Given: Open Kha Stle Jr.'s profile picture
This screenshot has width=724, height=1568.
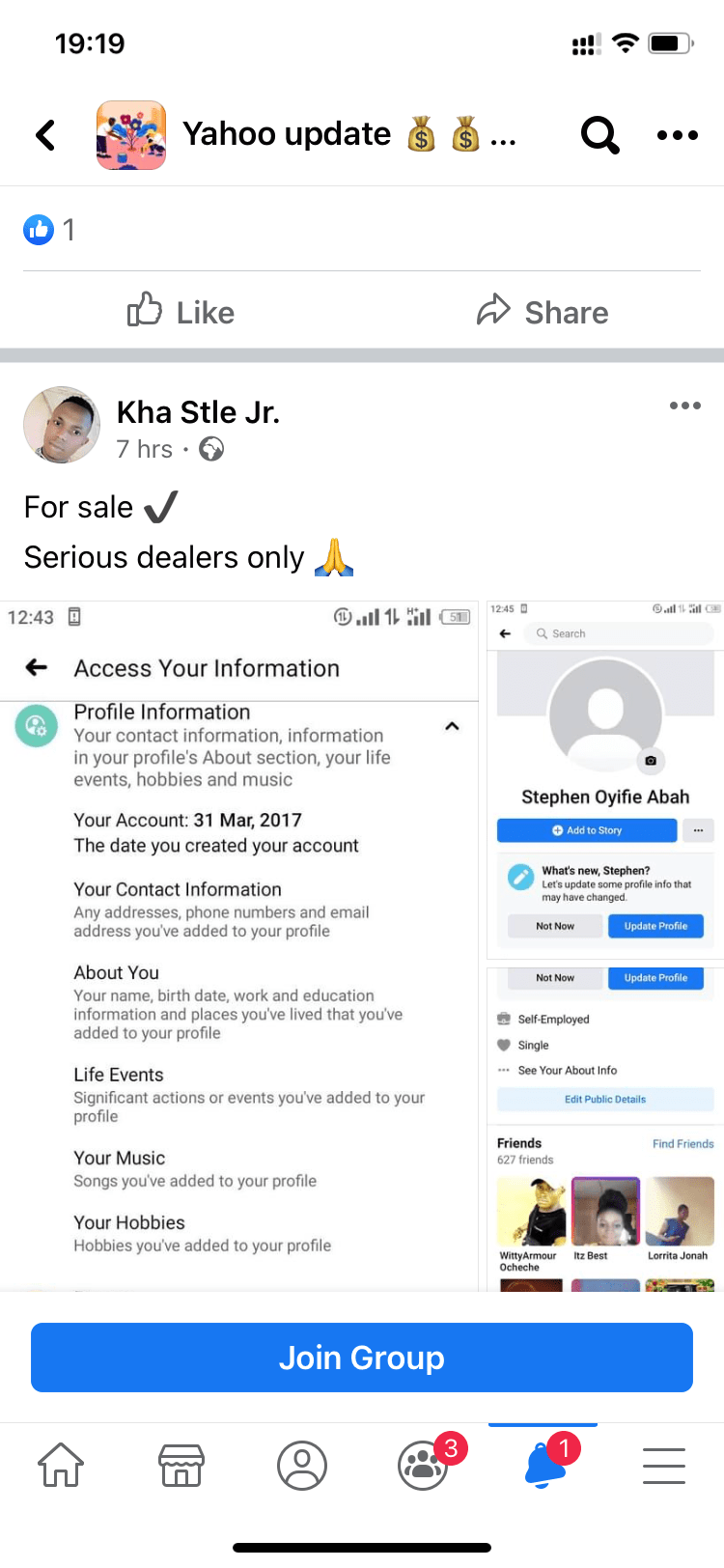Looking at the screenshot, I should [x=62, y=426].
